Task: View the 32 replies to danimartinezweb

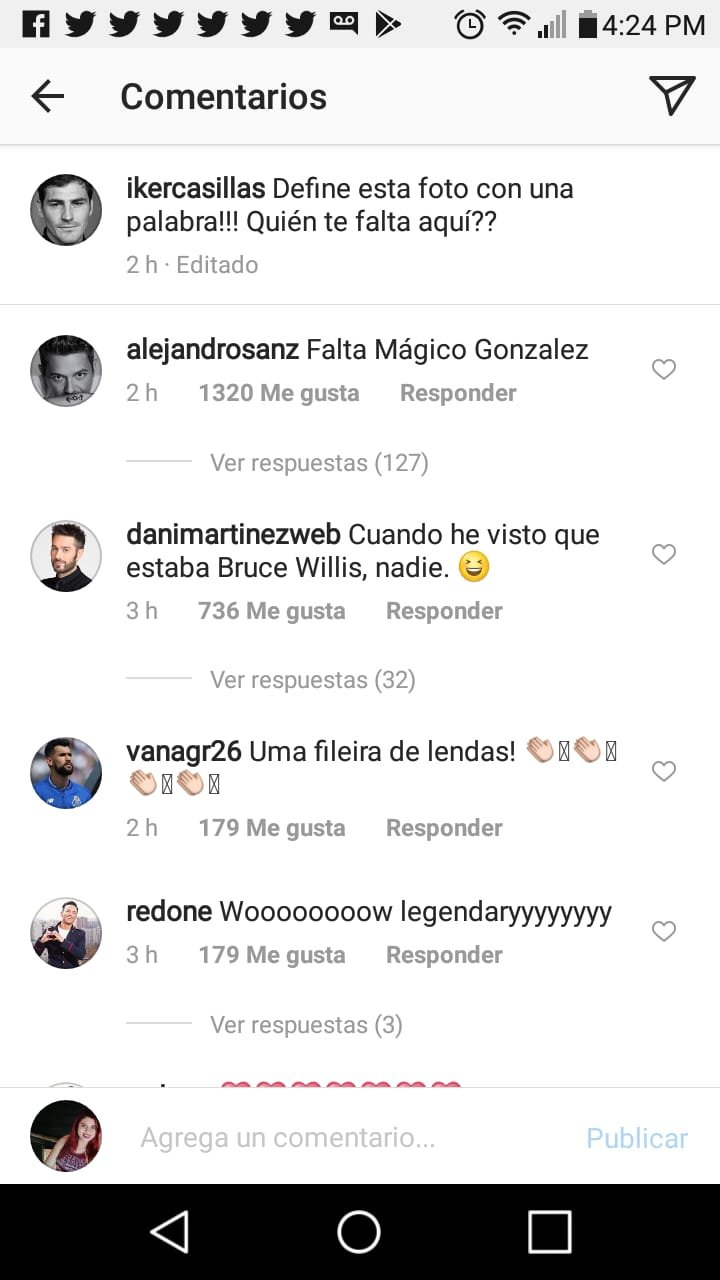Action: 312,680
